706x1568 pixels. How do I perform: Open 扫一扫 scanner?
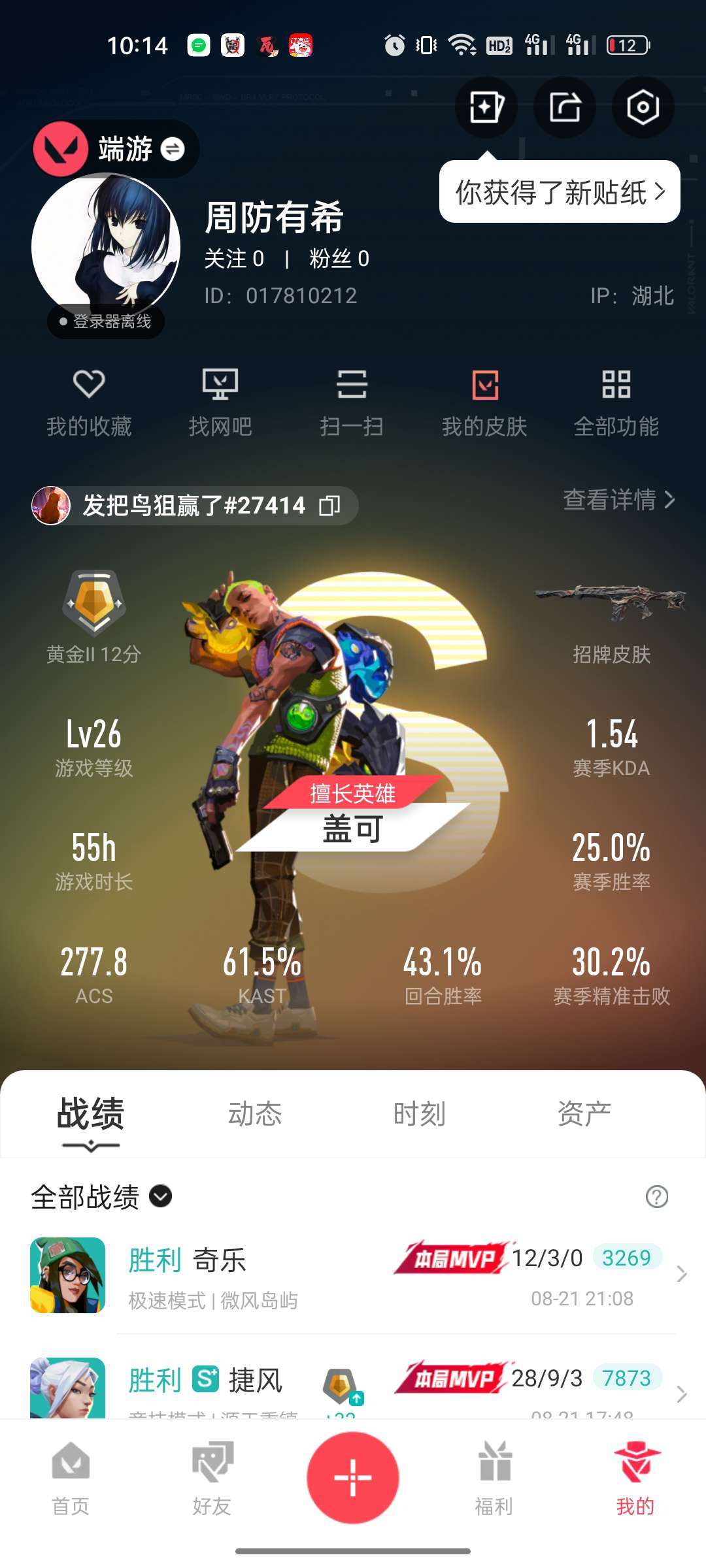[x=352, y=402]
